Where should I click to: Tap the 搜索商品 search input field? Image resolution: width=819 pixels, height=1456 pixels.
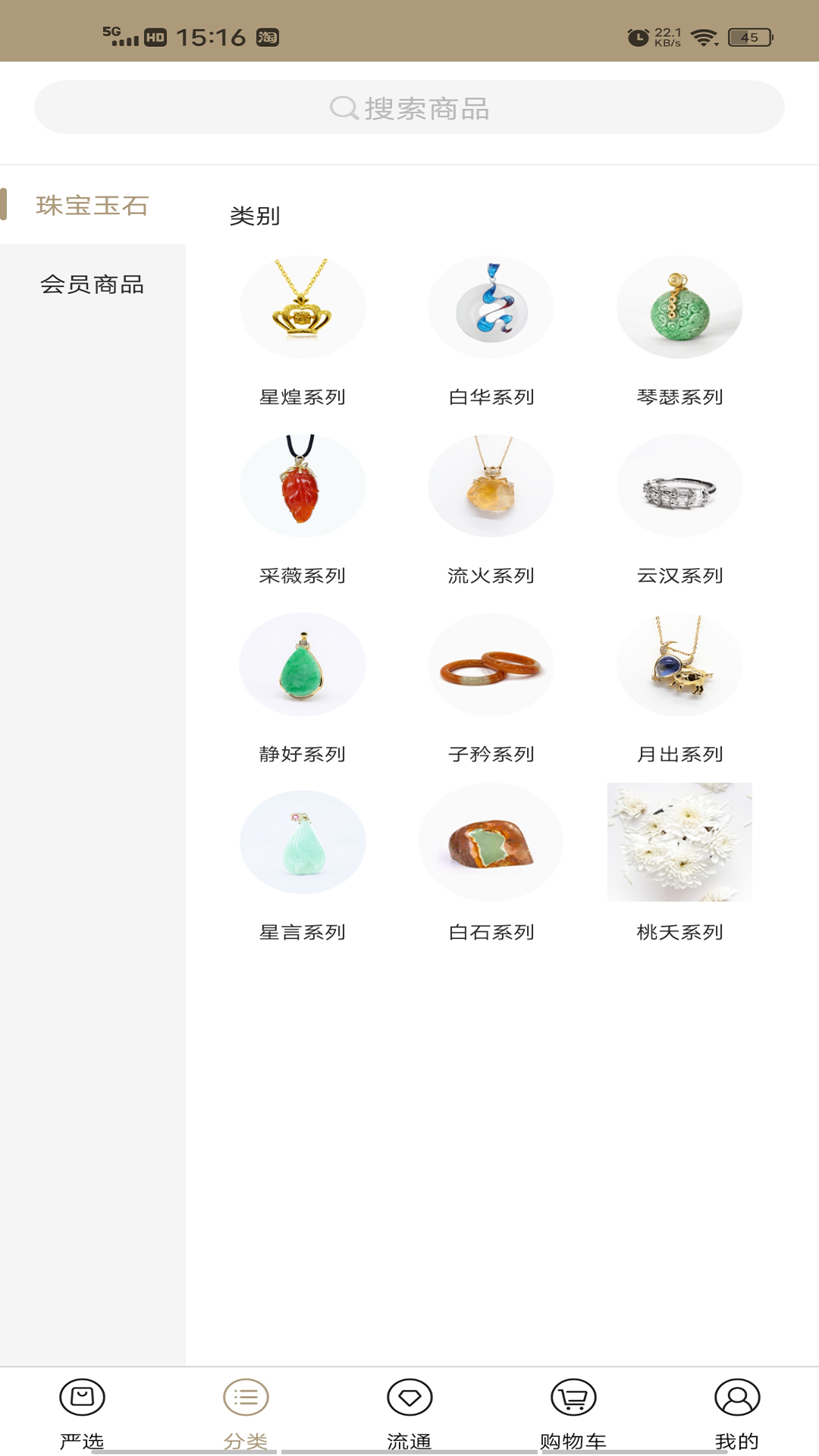[409, 108]
